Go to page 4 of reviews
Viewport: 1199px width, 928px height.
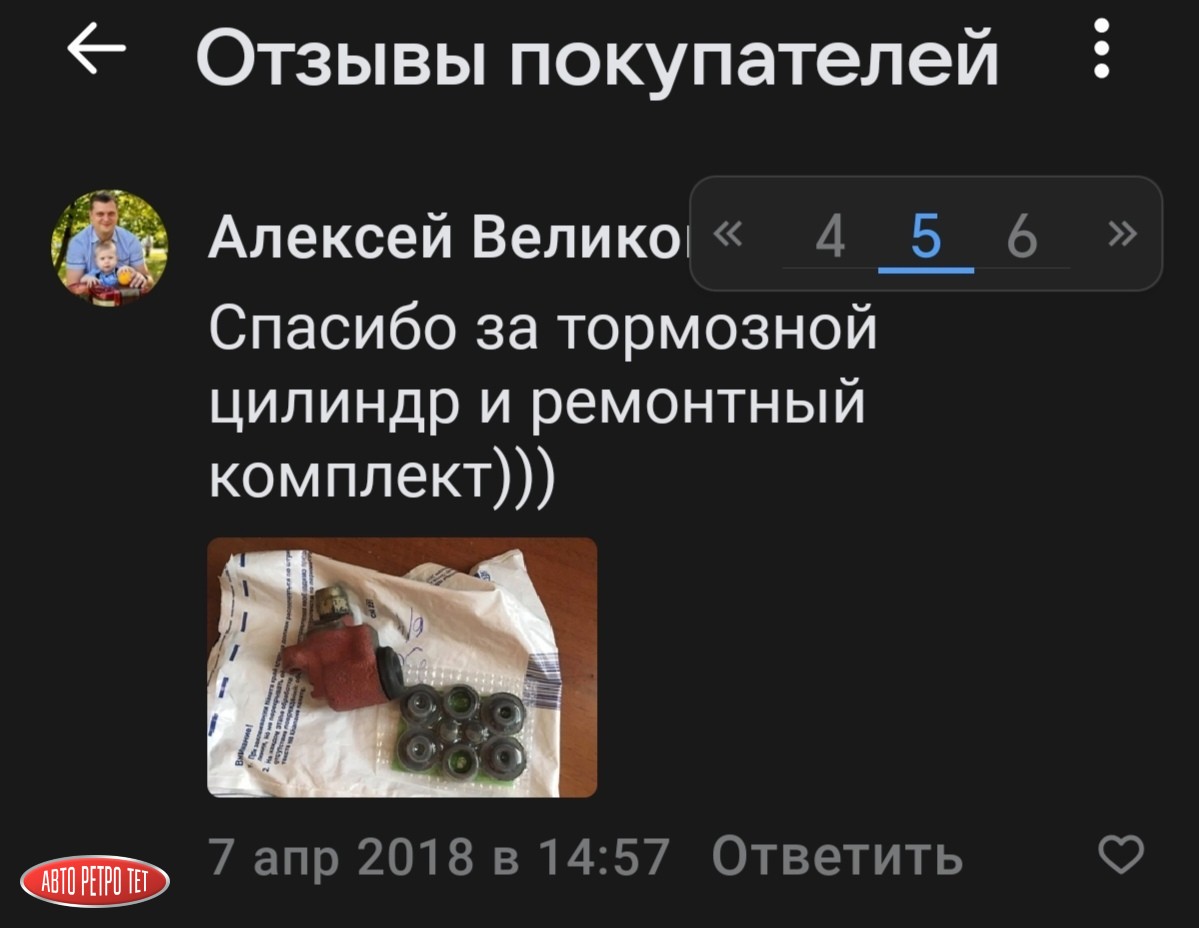[x=830, y=237]
